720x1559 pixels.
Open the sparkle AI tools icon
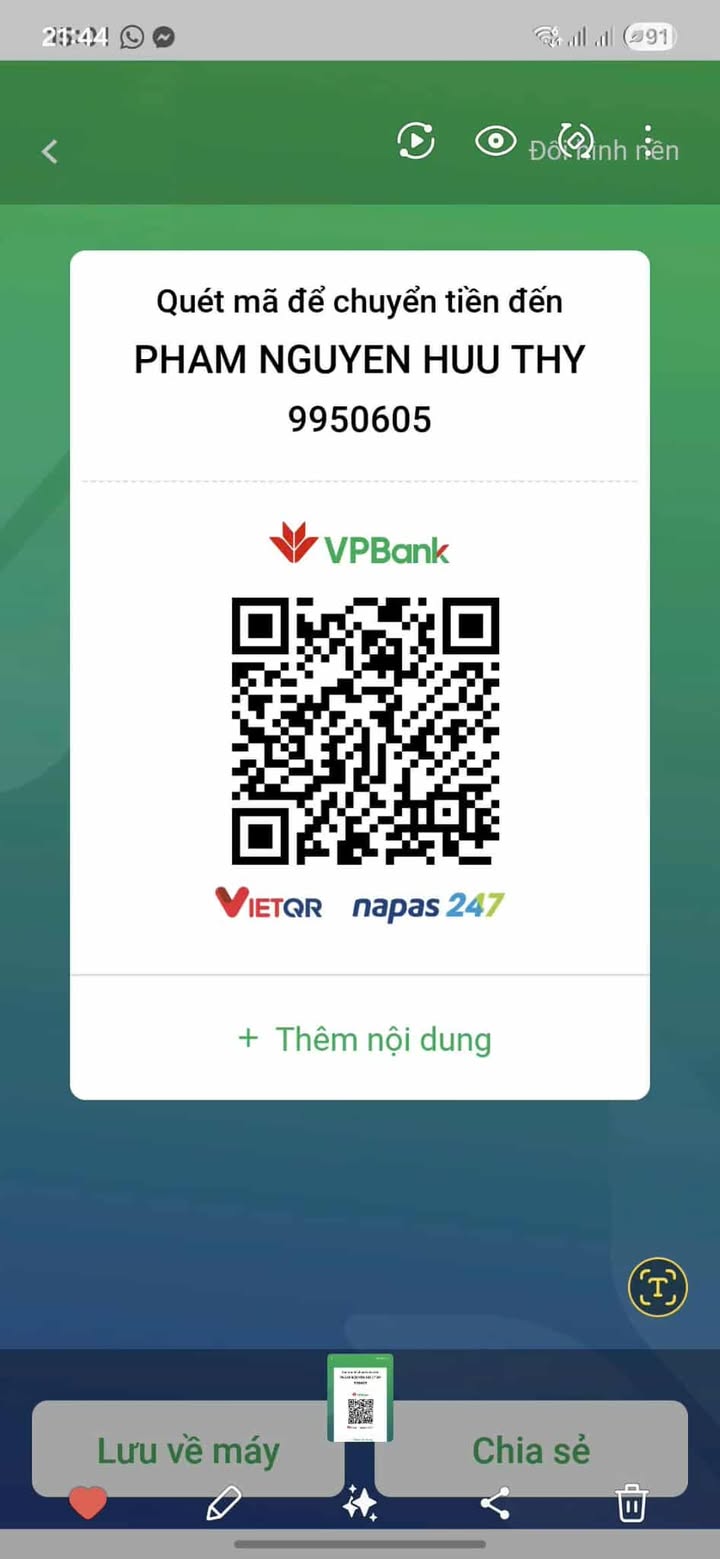(360, 1502)
